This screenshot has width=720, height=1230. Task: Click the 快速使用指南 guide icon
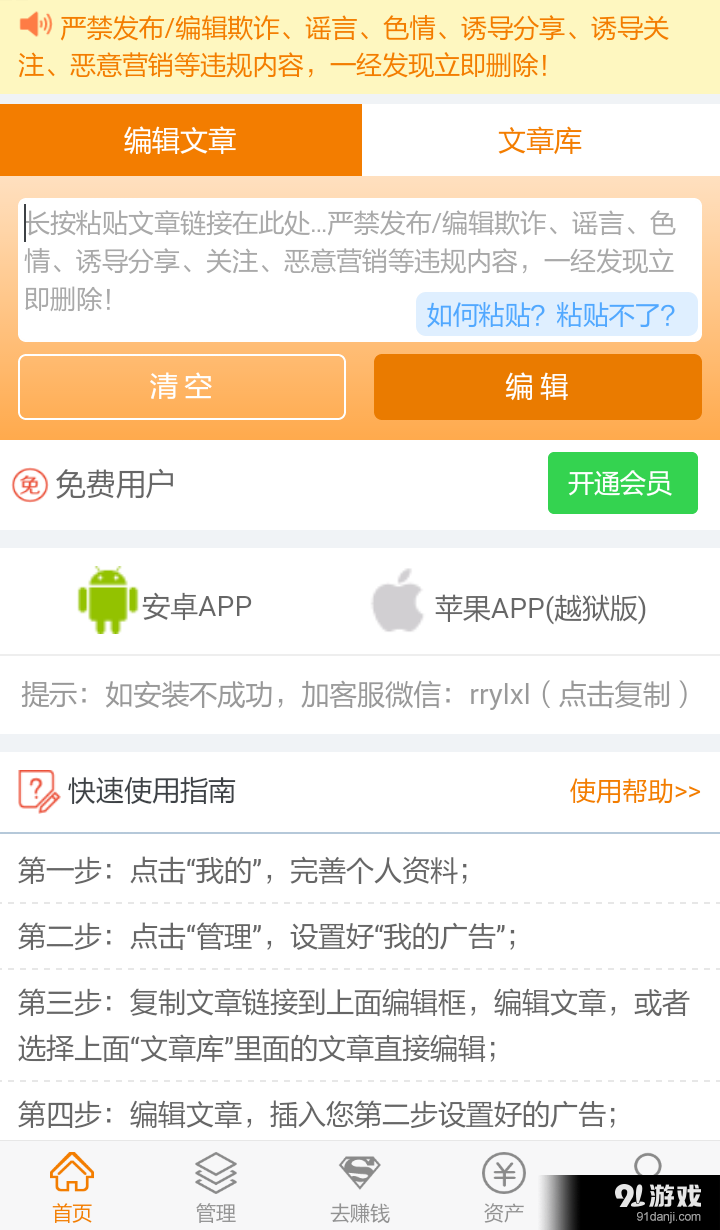[x=36, y=791]
